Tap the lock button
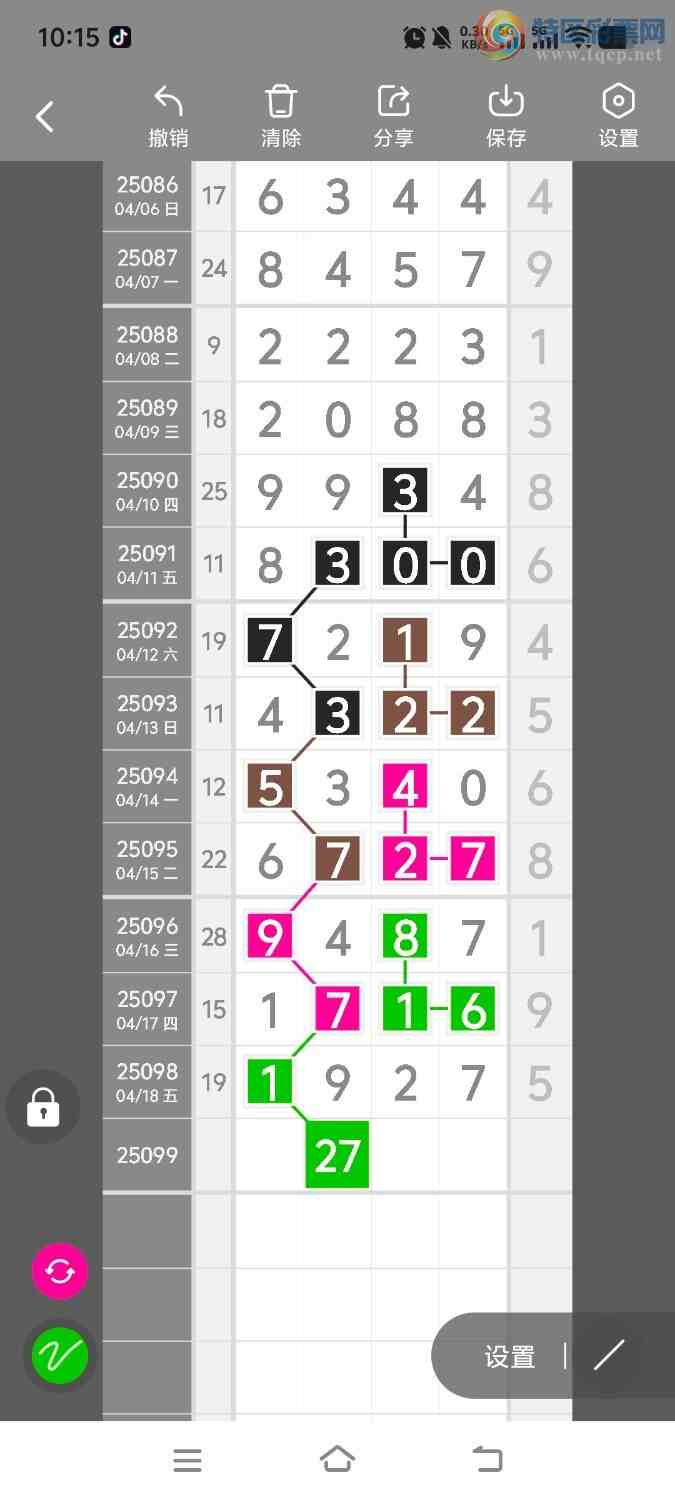Screen dimensions: 675x1500 pyautogui.click(x=43, y=1107)
